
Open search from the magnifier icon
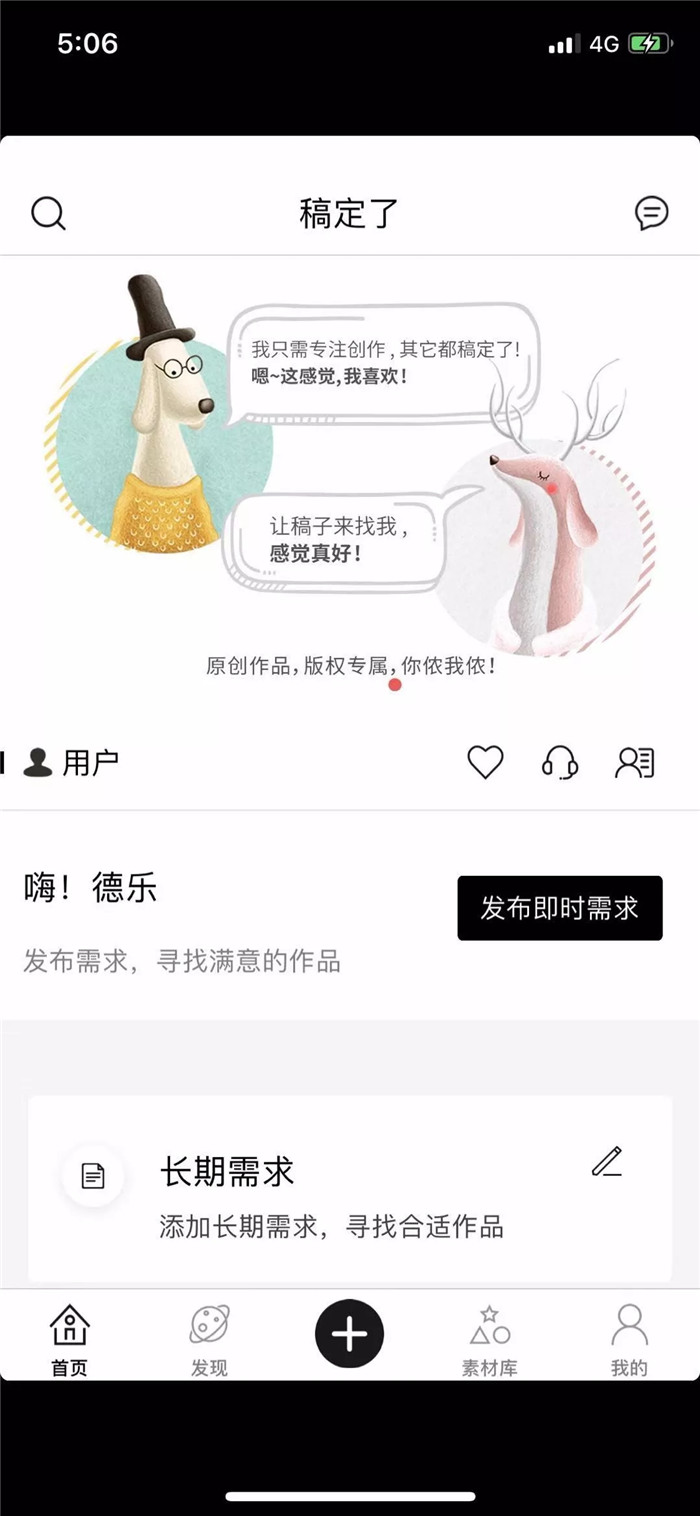pyautogui.click(x=48, y=213)
